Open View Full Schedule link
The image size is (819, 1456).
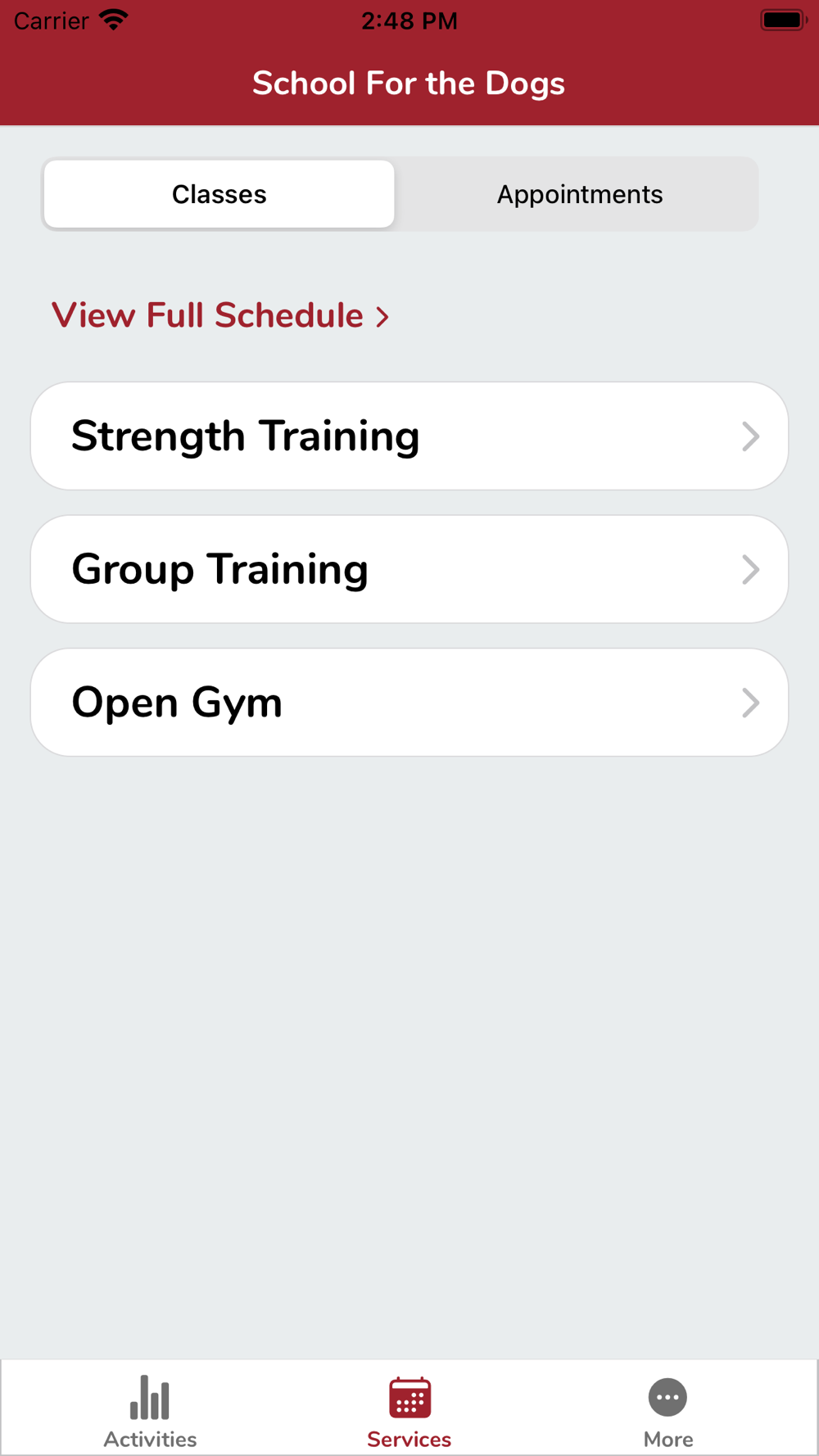pos(219,315)
